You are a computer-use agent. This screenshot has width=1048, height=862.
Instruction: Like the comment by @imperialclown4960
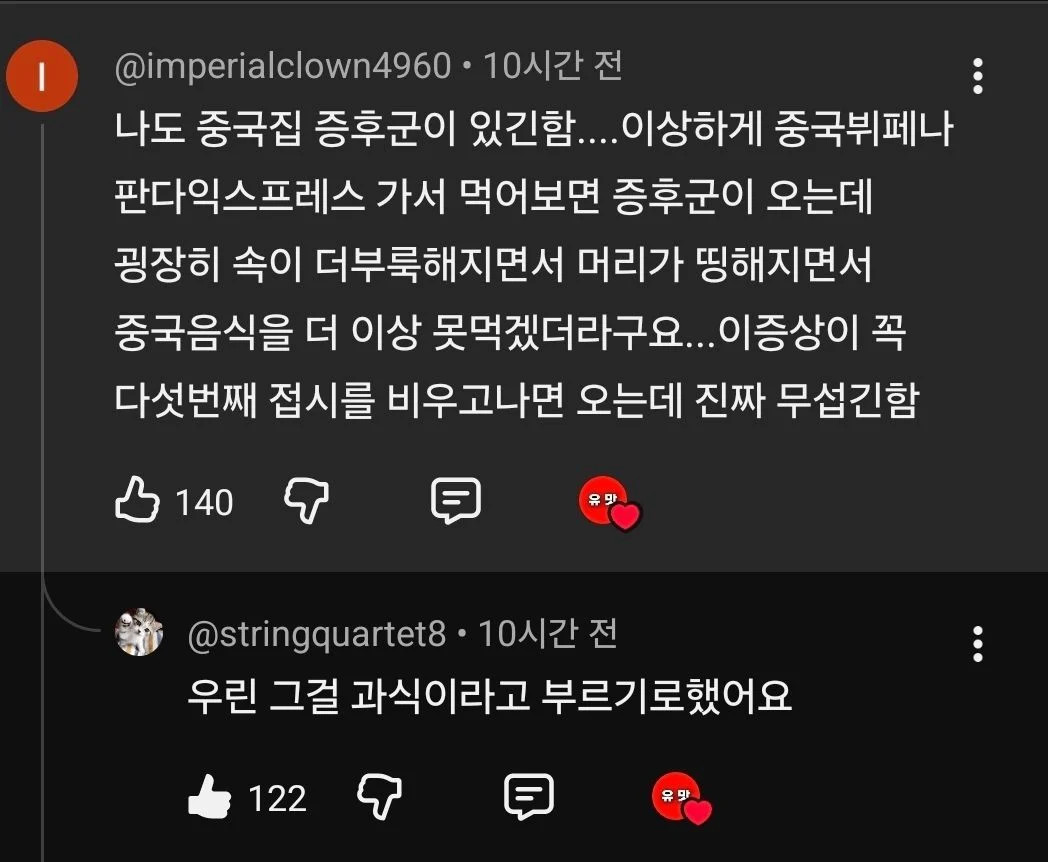pyautogui.click(x=137, y=499)
